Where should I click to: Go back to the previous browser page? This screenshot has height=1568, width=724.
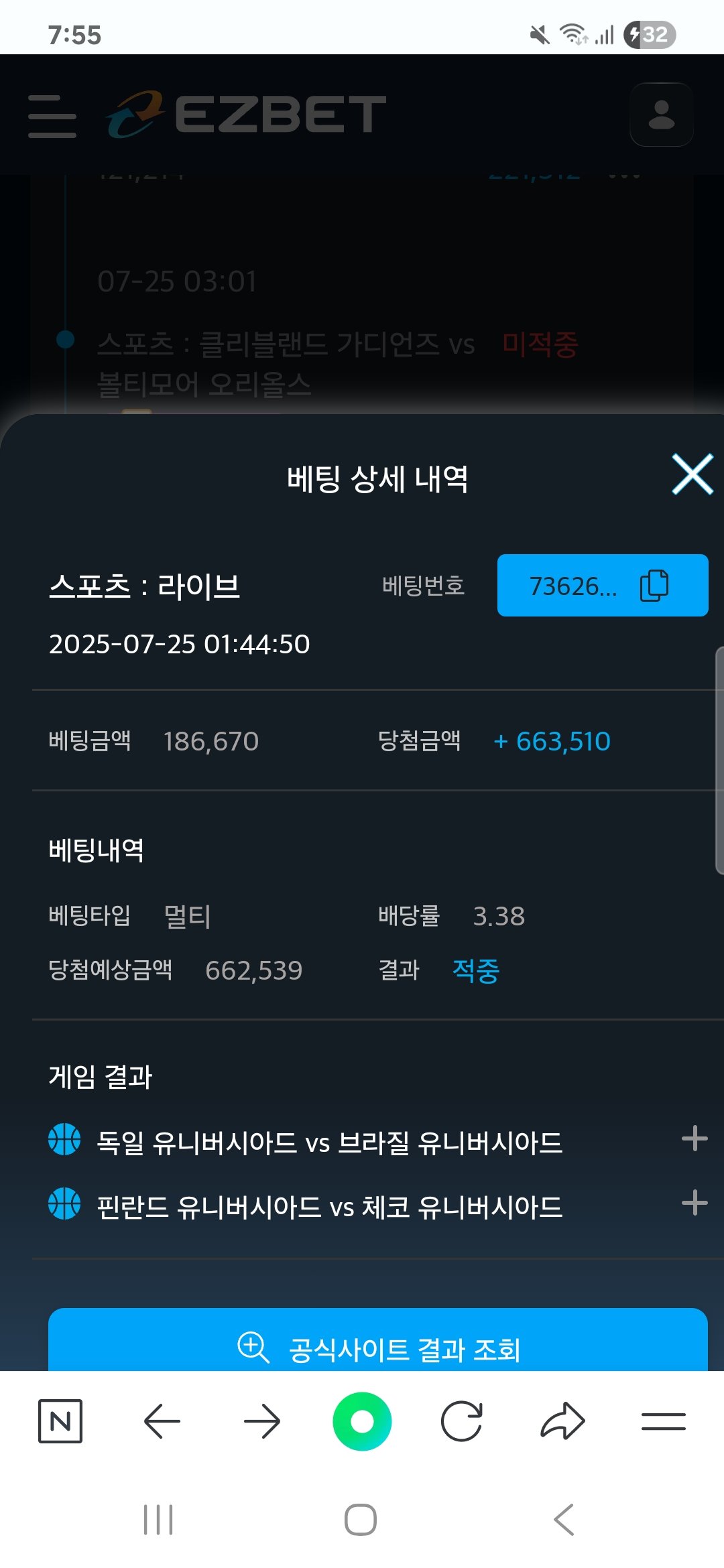pos(162,1421)
